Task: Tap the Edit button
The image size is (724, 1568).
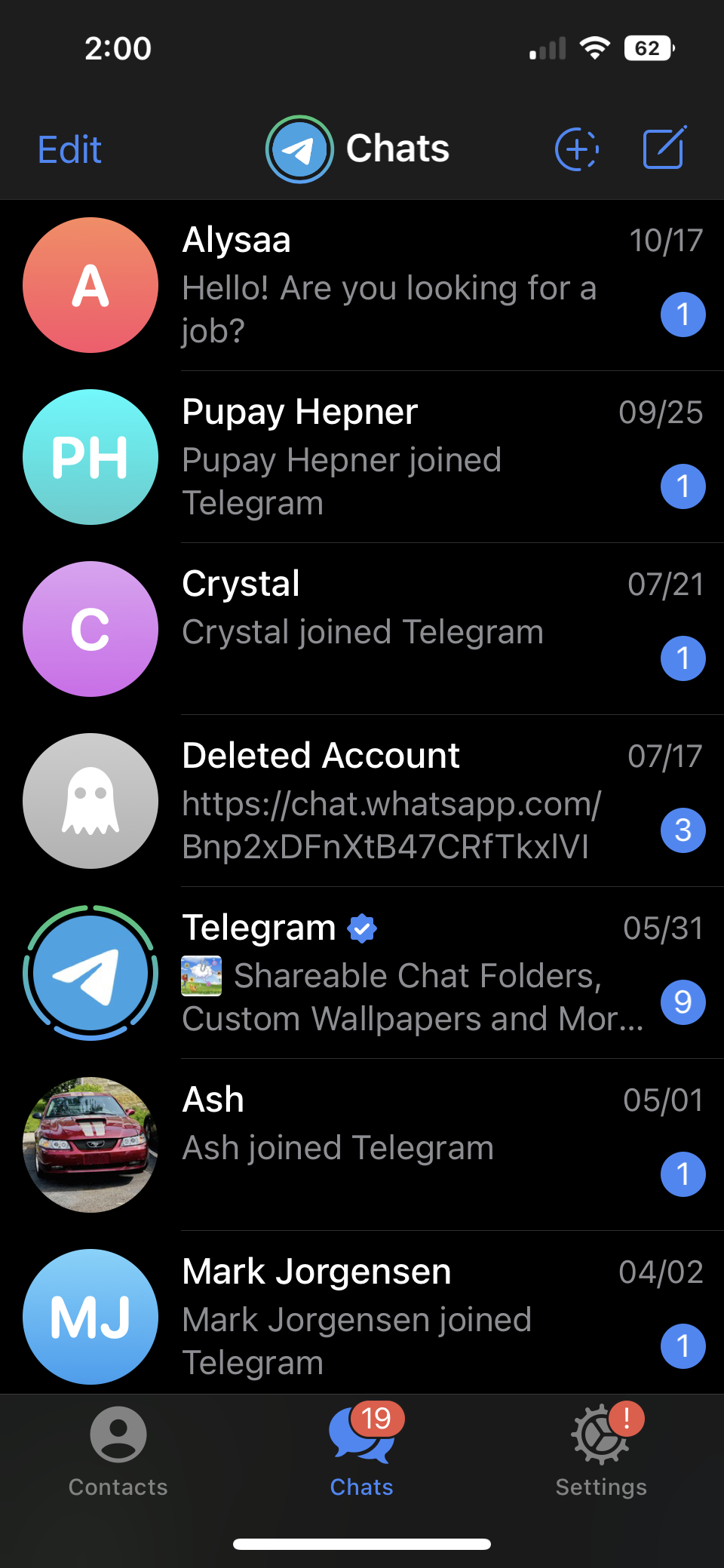Action: (69, 149)
